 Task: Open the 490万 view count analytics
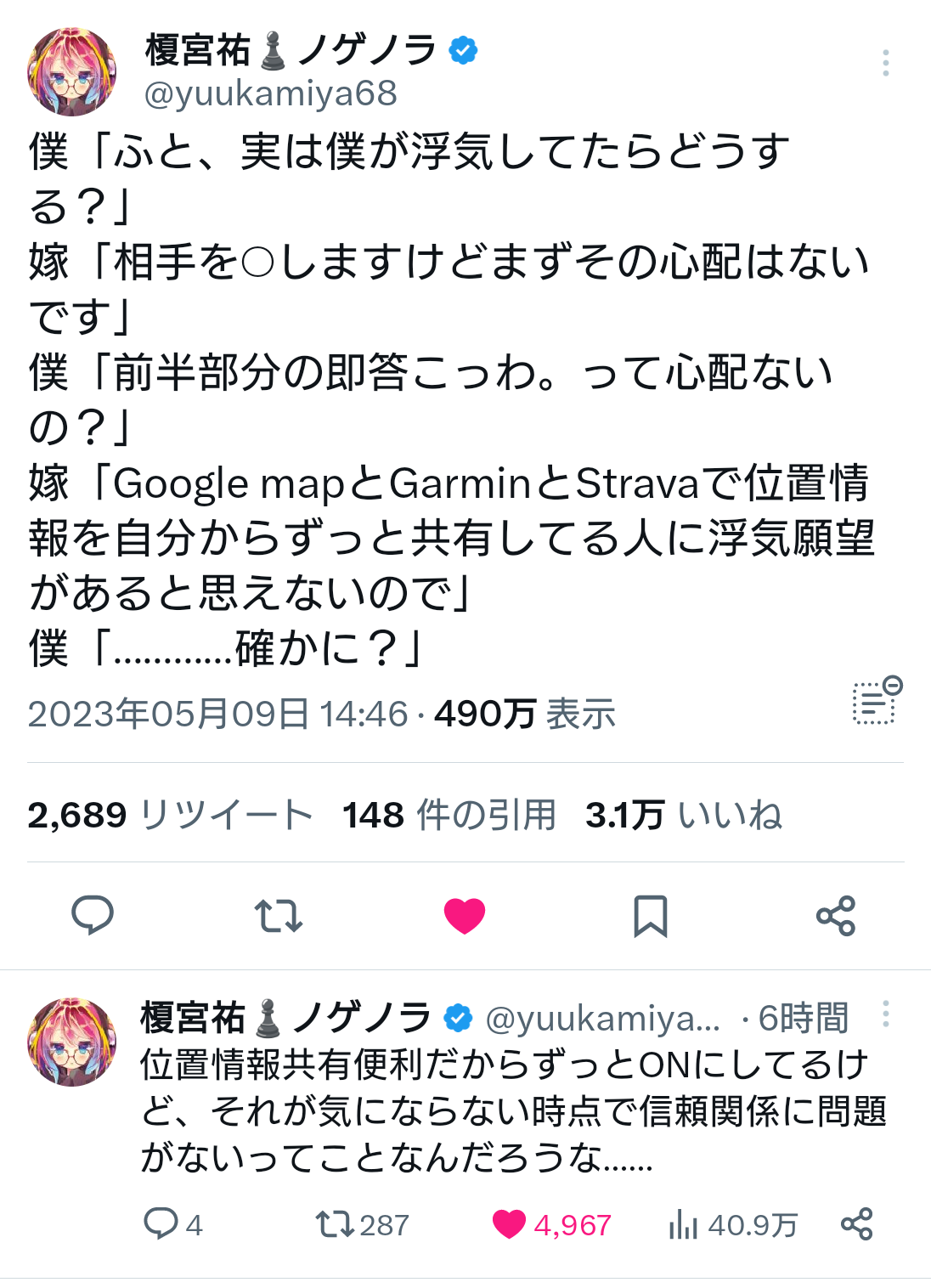pyautogui.click(x=525, y=714)
